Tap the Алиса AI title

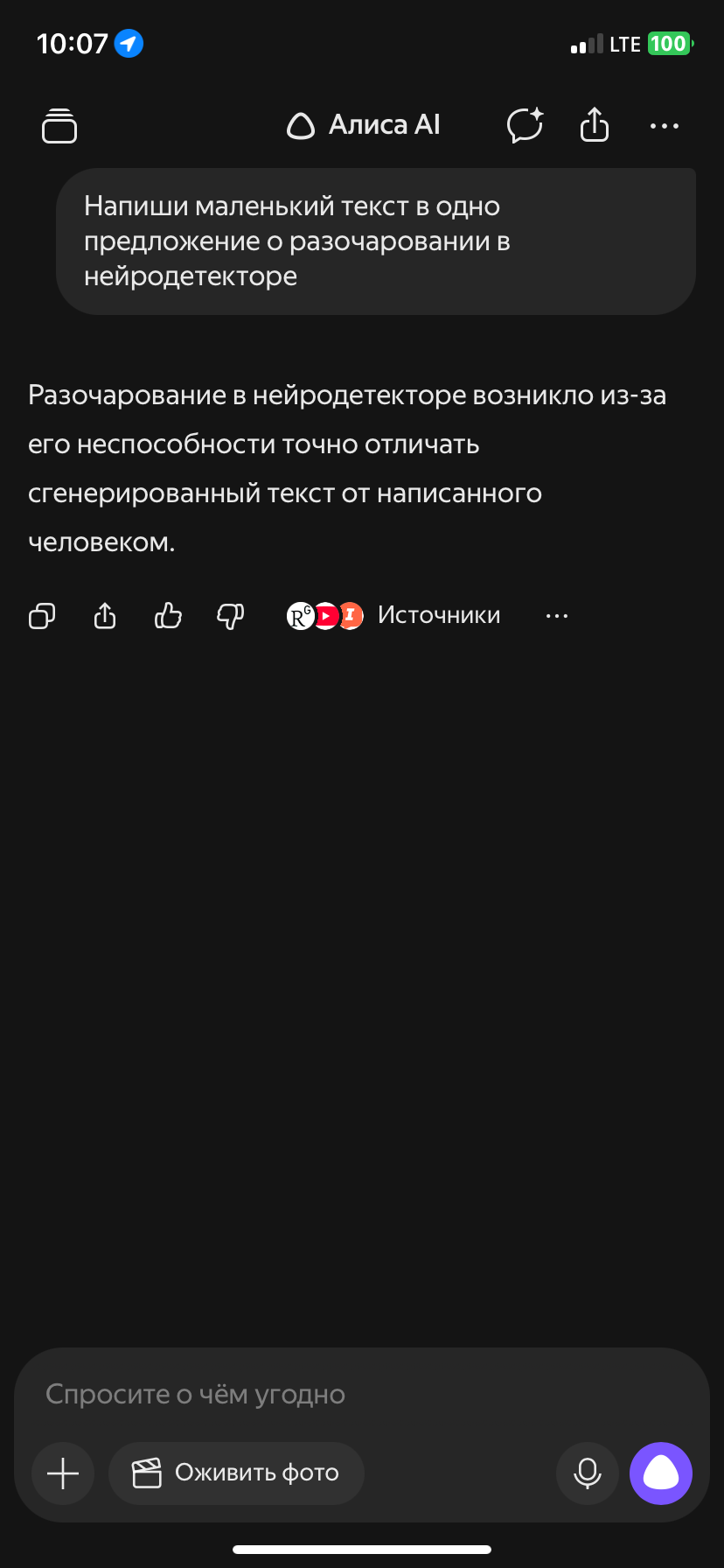[364, 125]
